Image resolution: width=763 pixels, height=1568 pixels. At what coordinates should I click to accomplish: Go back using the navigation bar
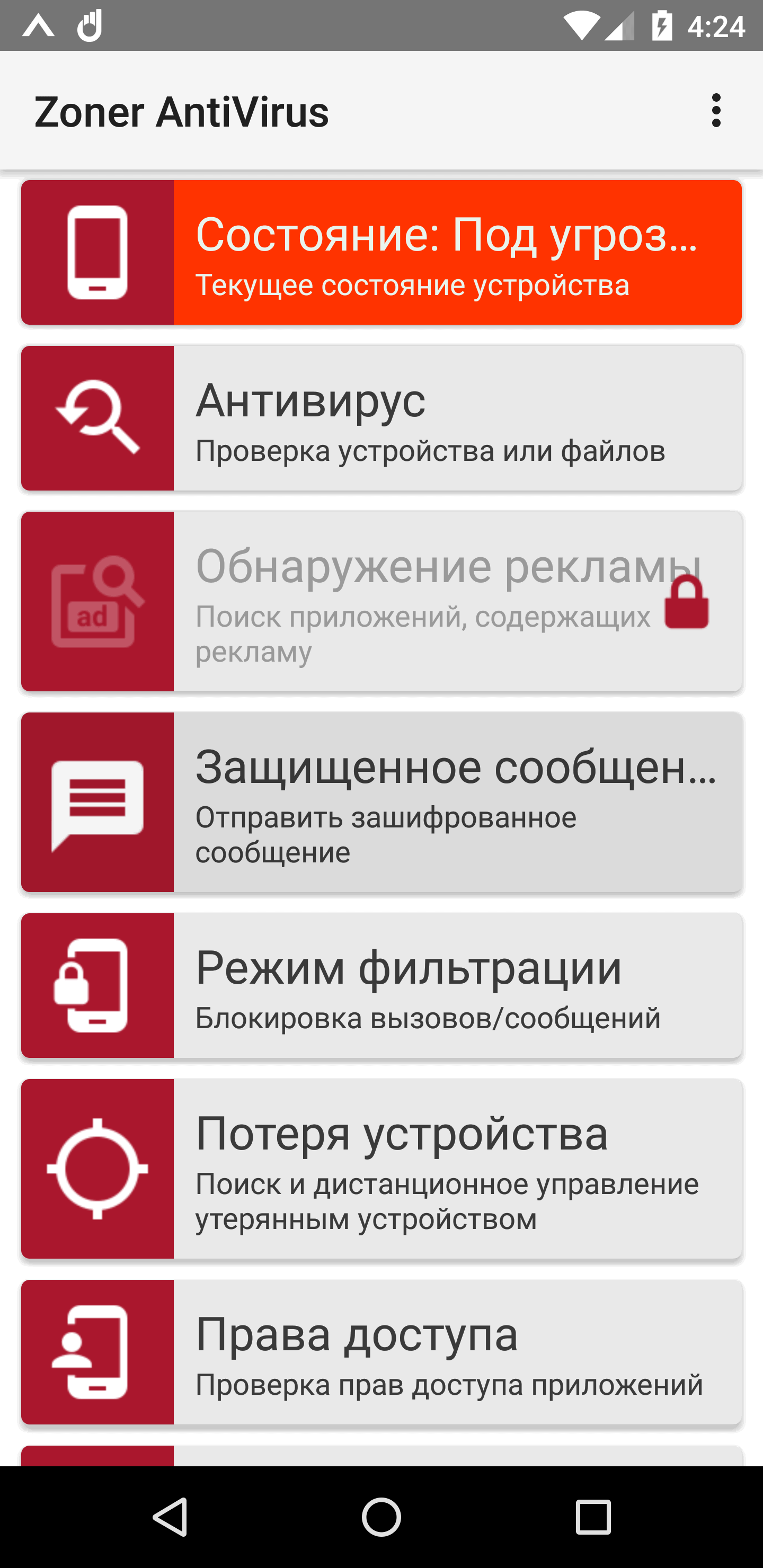pos(170,1516)
